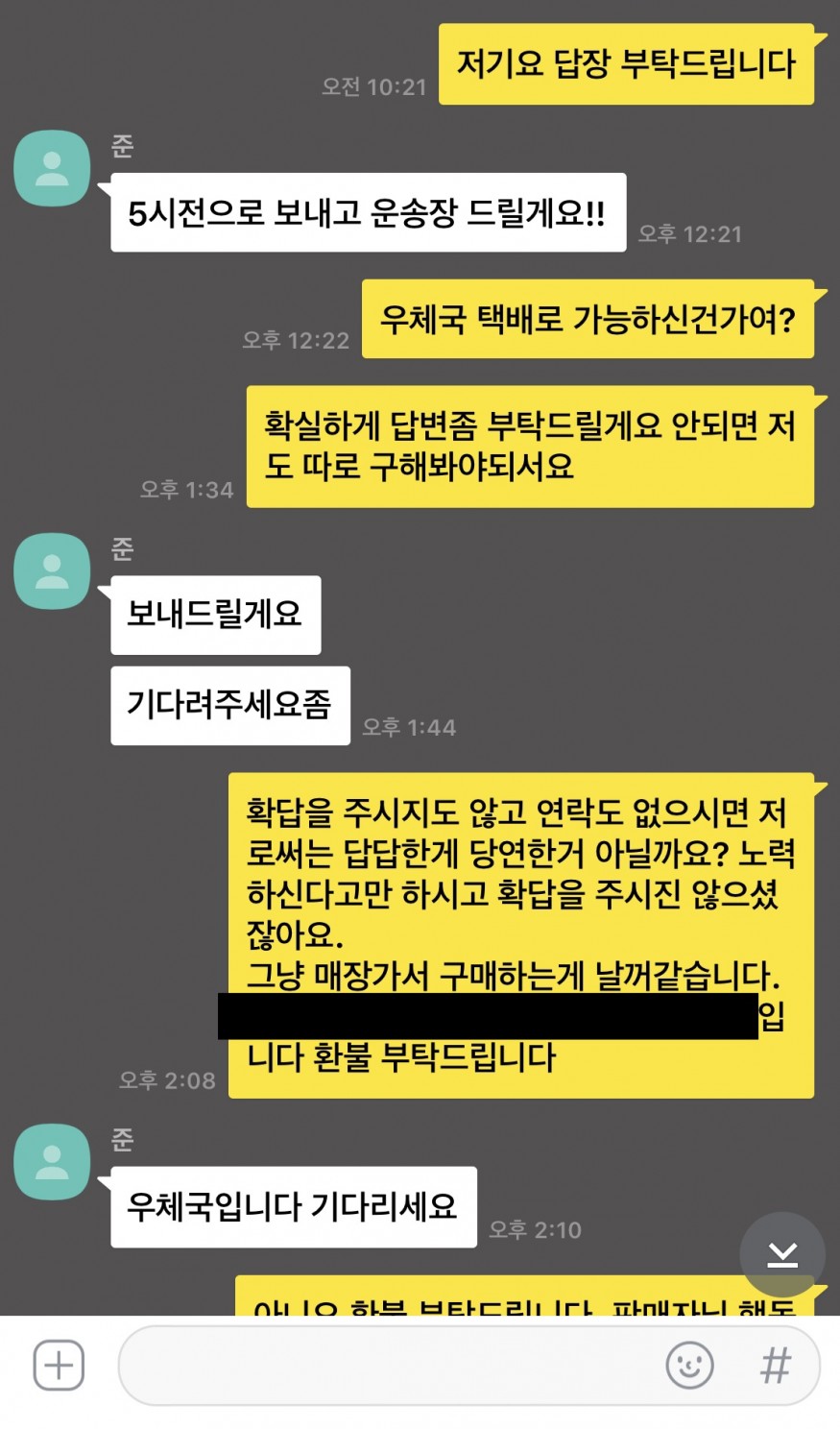Open the plus attachment menu
The width and height of the screenshot is (840, 1429).
point(59,1366)
